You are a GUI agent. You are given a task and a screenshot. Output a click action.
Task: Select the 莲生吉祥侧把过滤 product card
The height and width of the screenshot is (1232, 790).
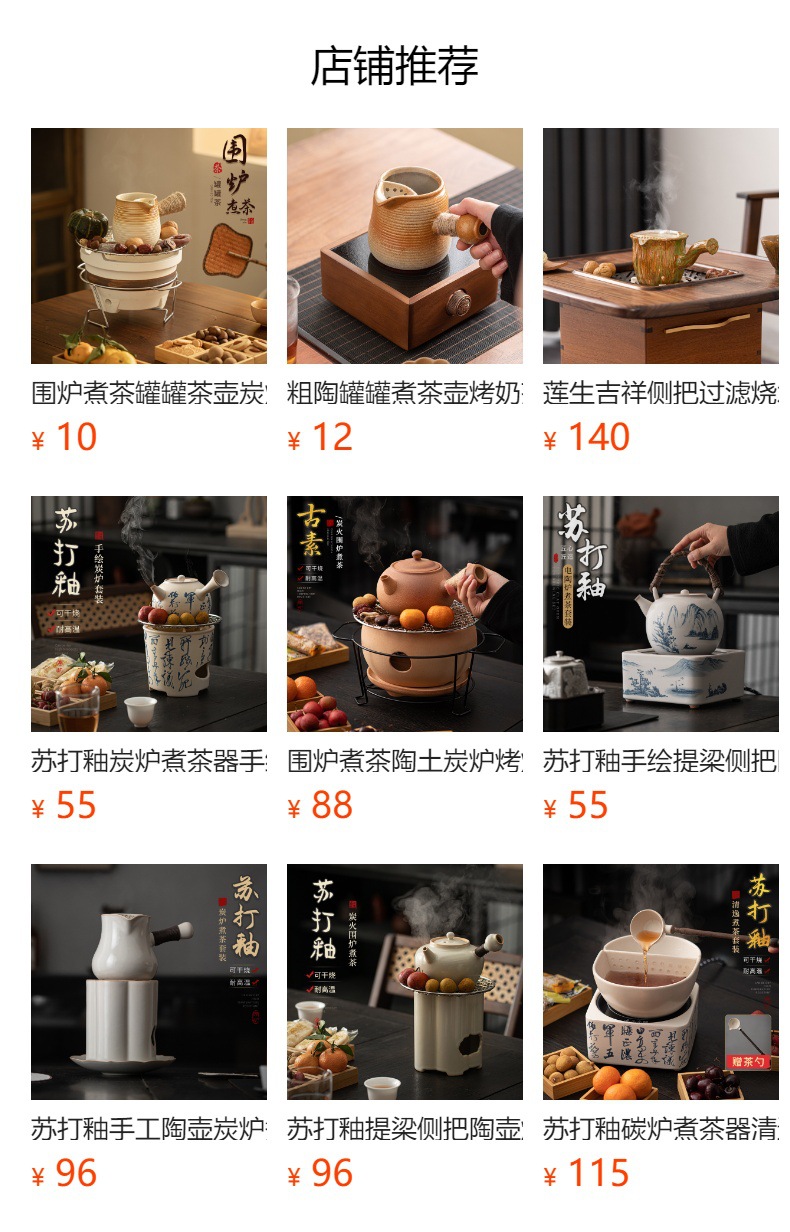(x=661, y=246)
